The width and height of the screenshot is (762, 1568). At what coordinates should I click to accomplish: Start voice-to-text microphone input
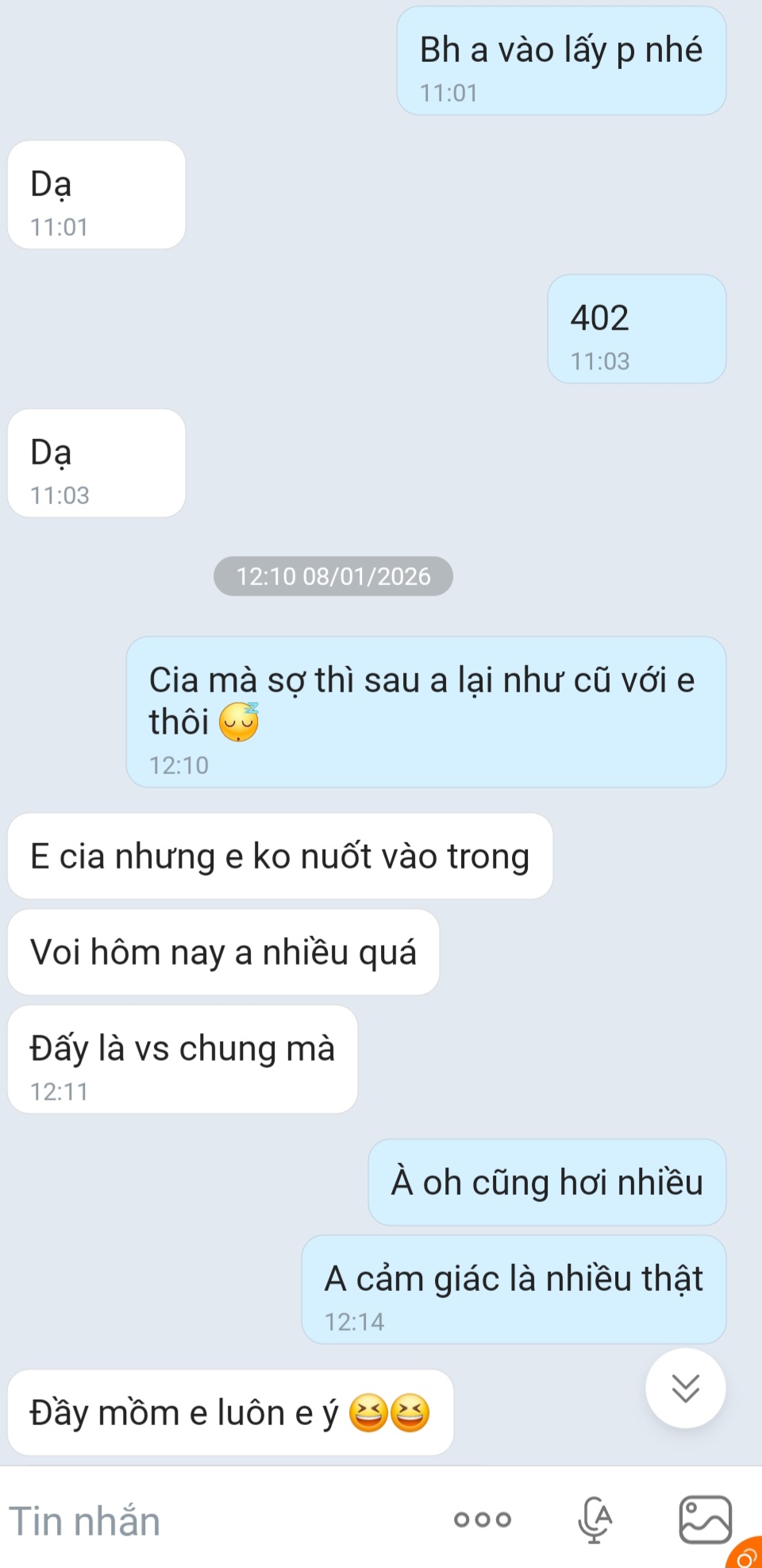(x=595, y=1520)
